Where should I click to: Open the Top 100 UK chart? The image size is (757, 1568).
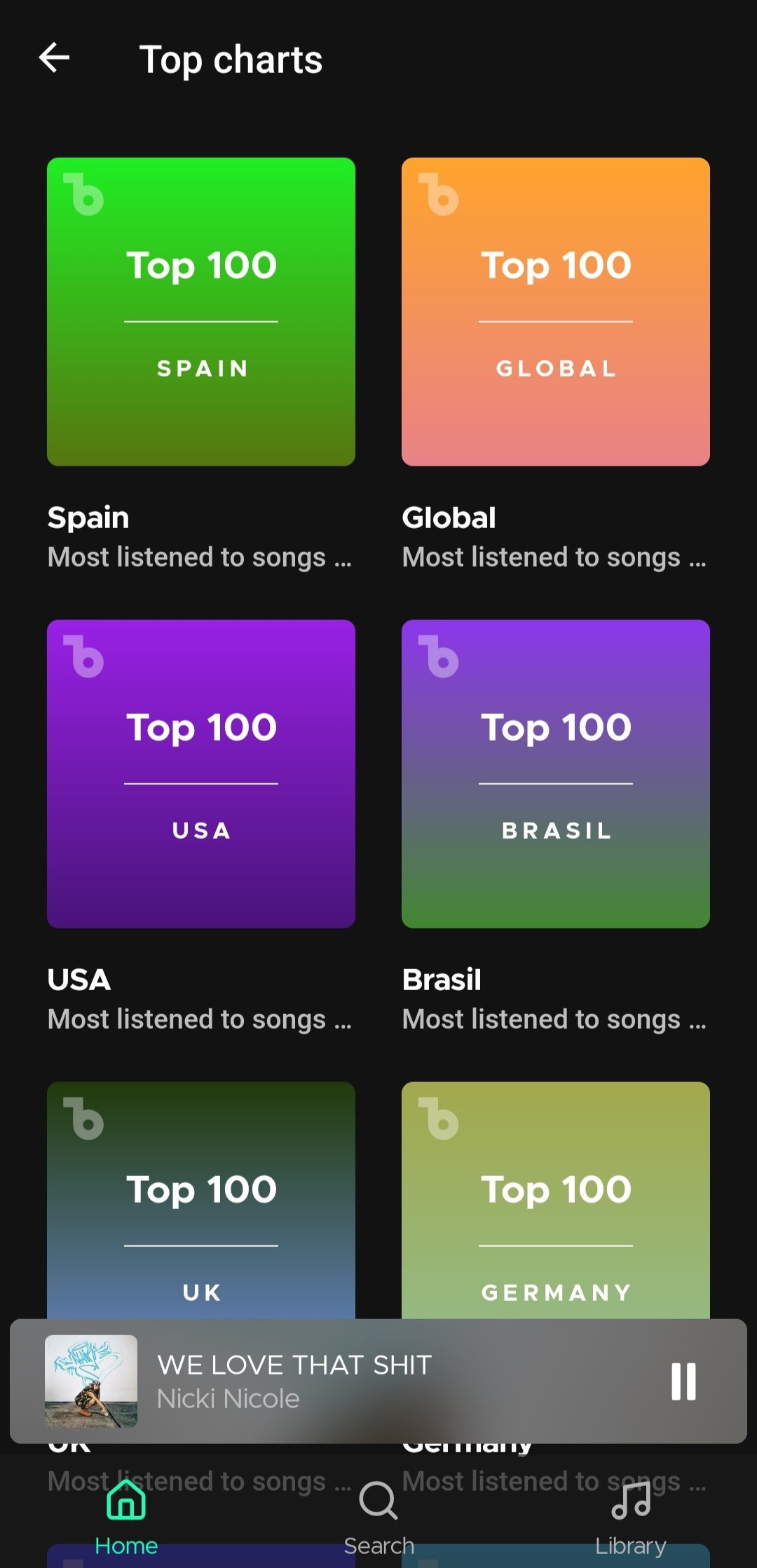pos(201,1201)
